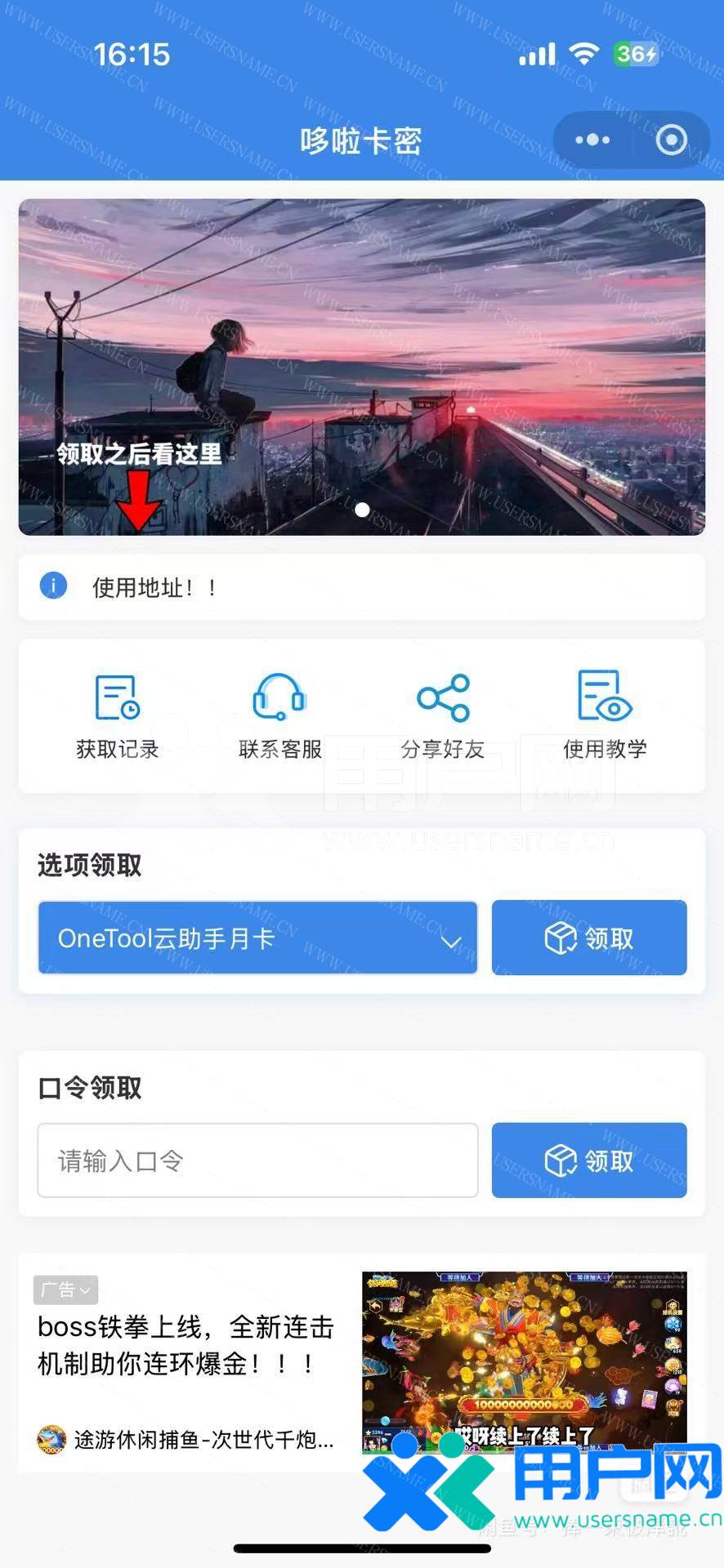Open the OneTool云助手月卡 selector

tap(257, 938)
